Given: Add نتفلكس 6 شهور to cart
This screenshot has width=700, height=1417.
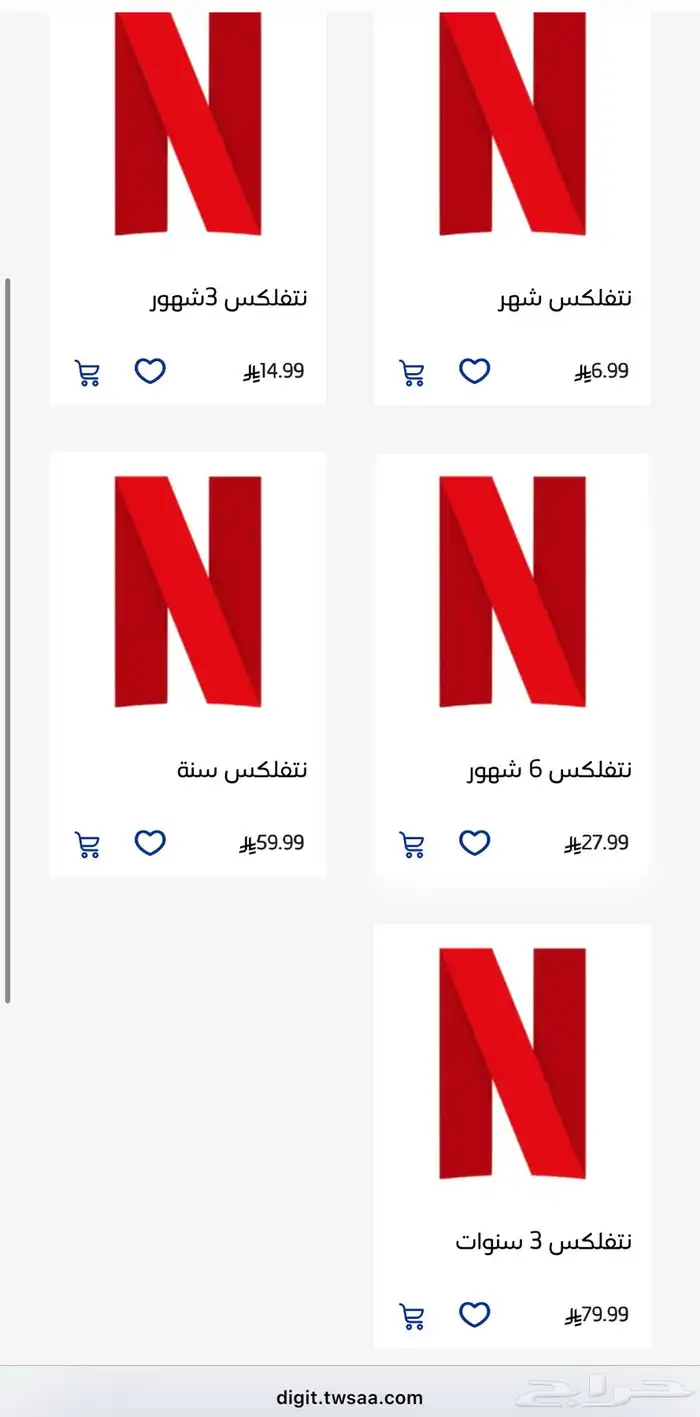Looking at the screenshot, I should coord(412,844).
